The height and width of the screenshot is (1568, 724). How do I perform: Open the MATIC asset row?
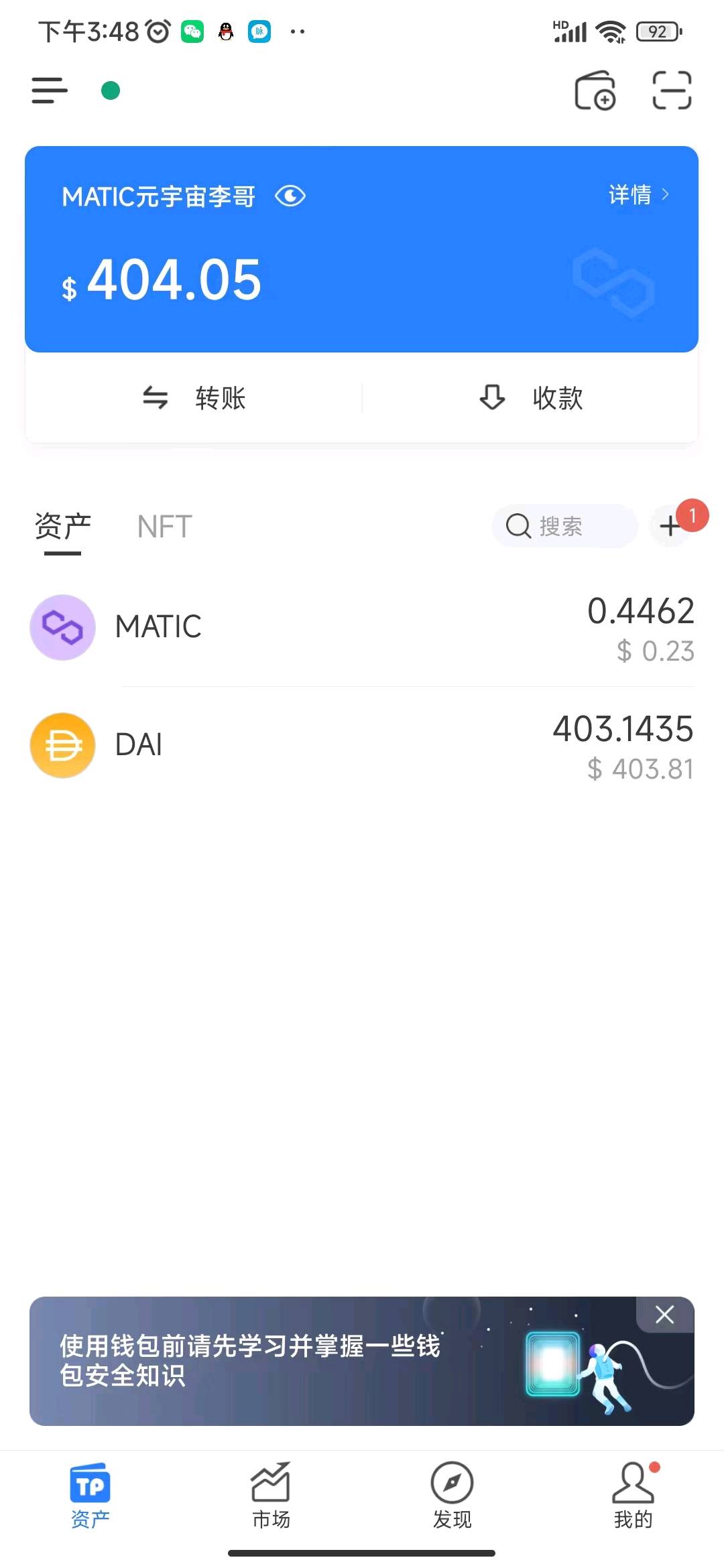pos(362,628)
